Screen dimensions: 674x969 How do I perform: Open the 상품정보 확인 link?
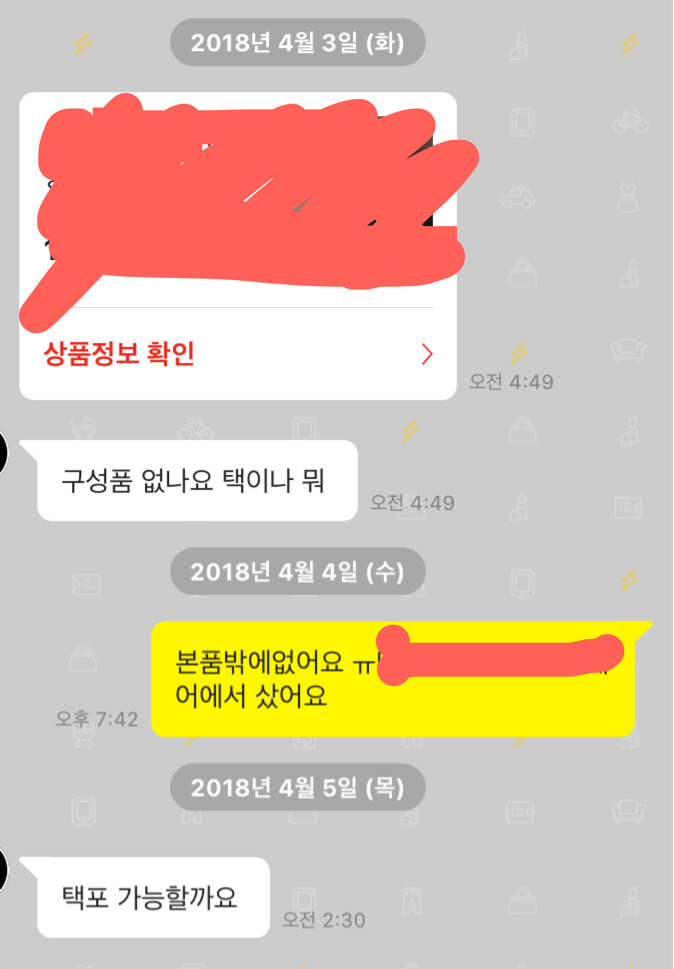click(x=238, y=354)
